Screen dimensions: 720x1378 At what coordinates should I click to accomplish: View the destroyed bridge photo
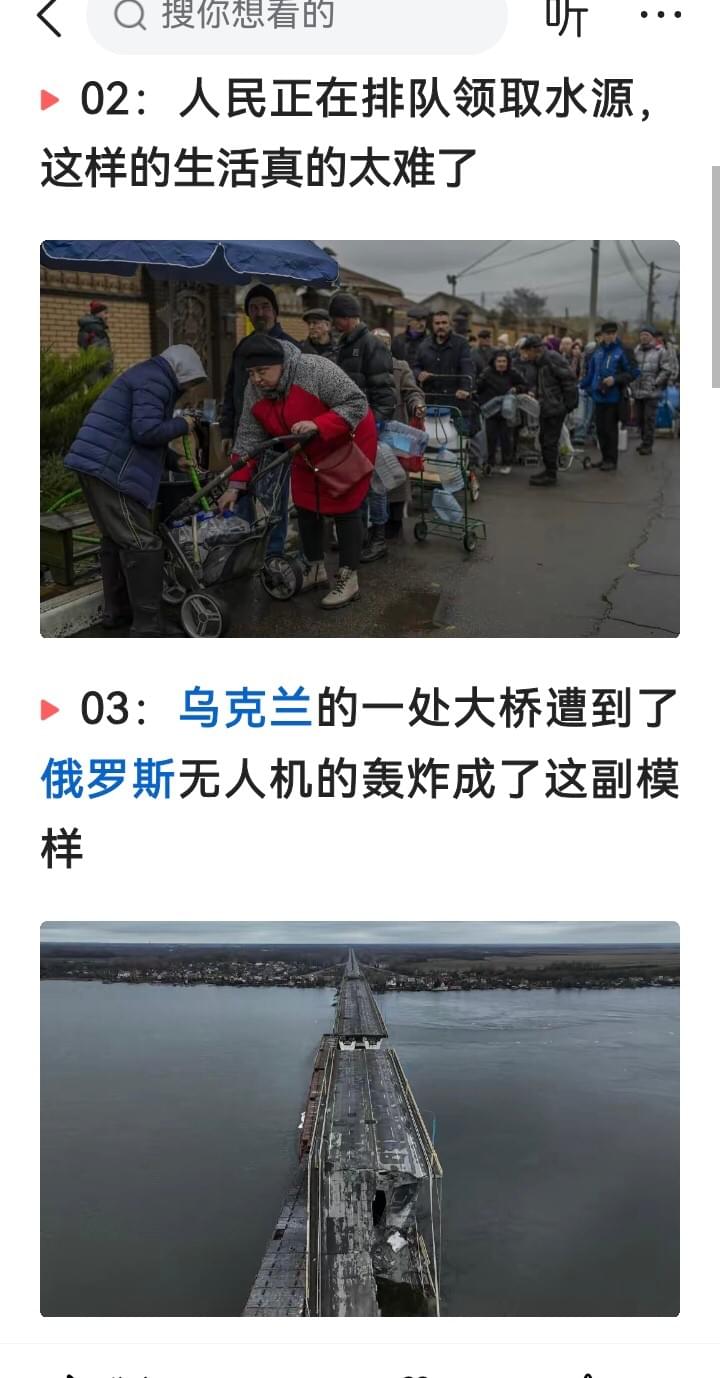tap(360, 1118)
